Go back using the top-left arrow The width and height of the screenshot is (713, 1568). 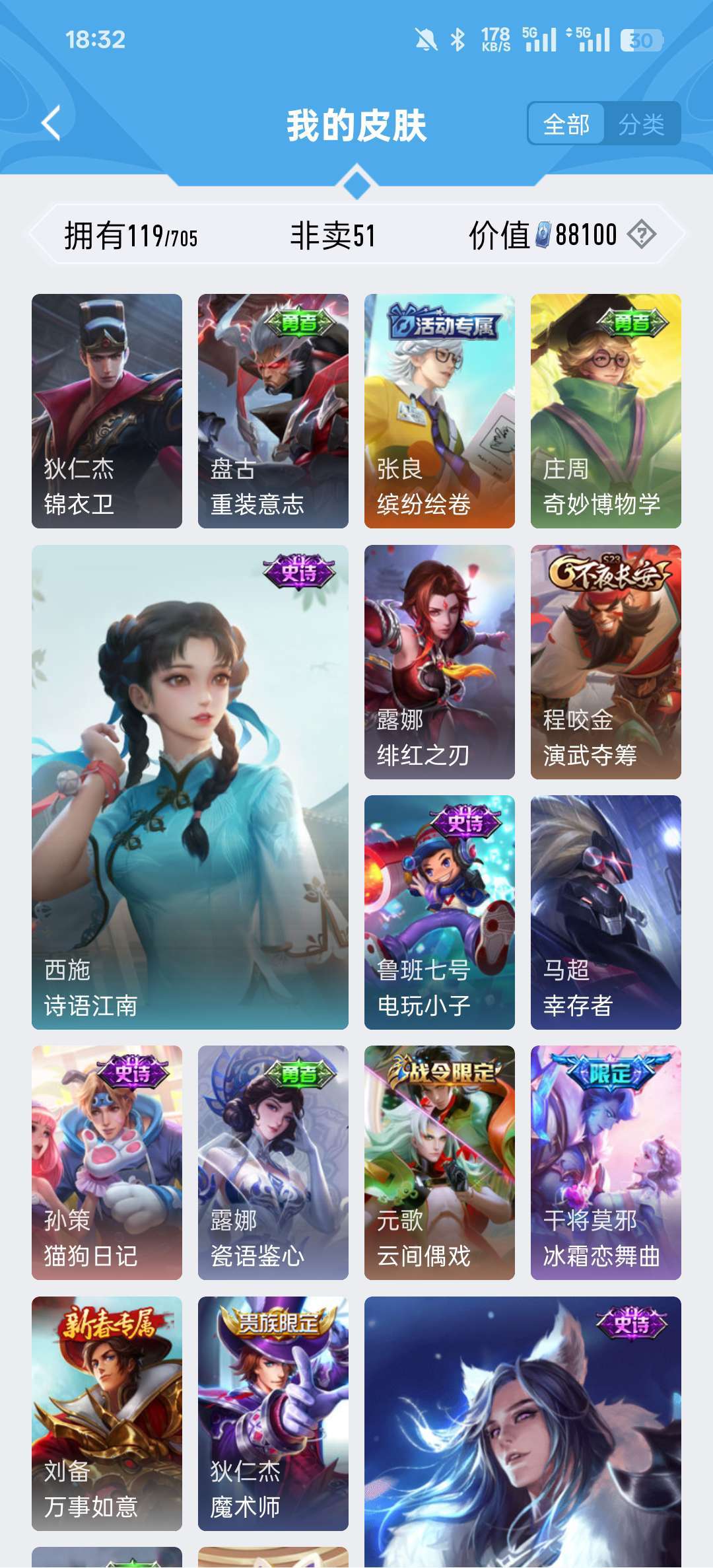pos(51,123)
